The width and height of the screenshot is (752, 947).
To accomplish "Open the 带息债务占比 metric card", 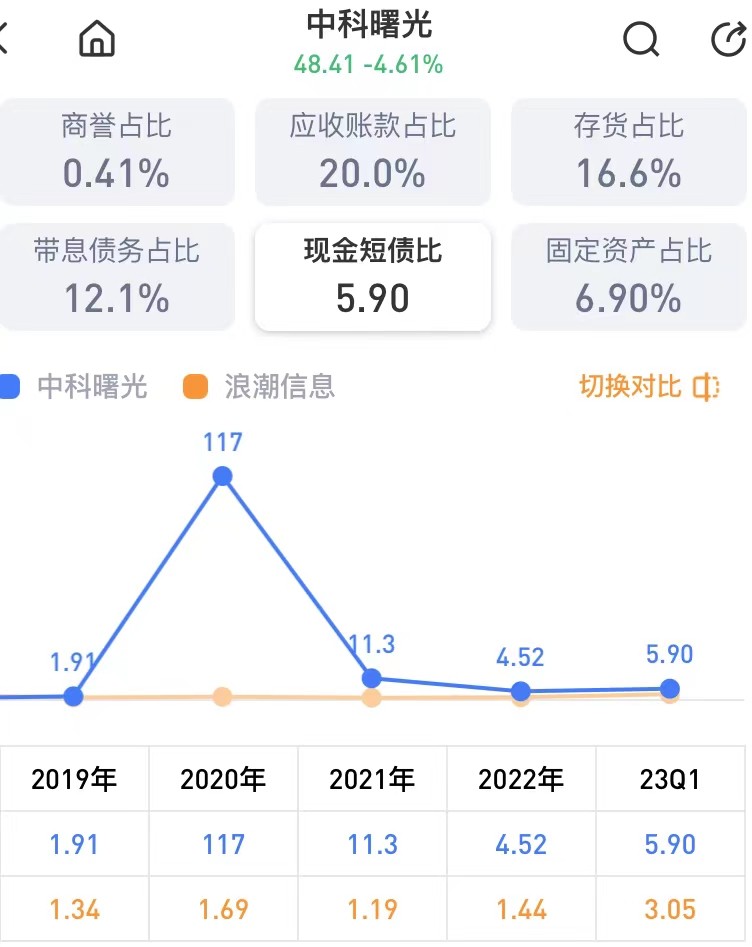I will (117, 277).
